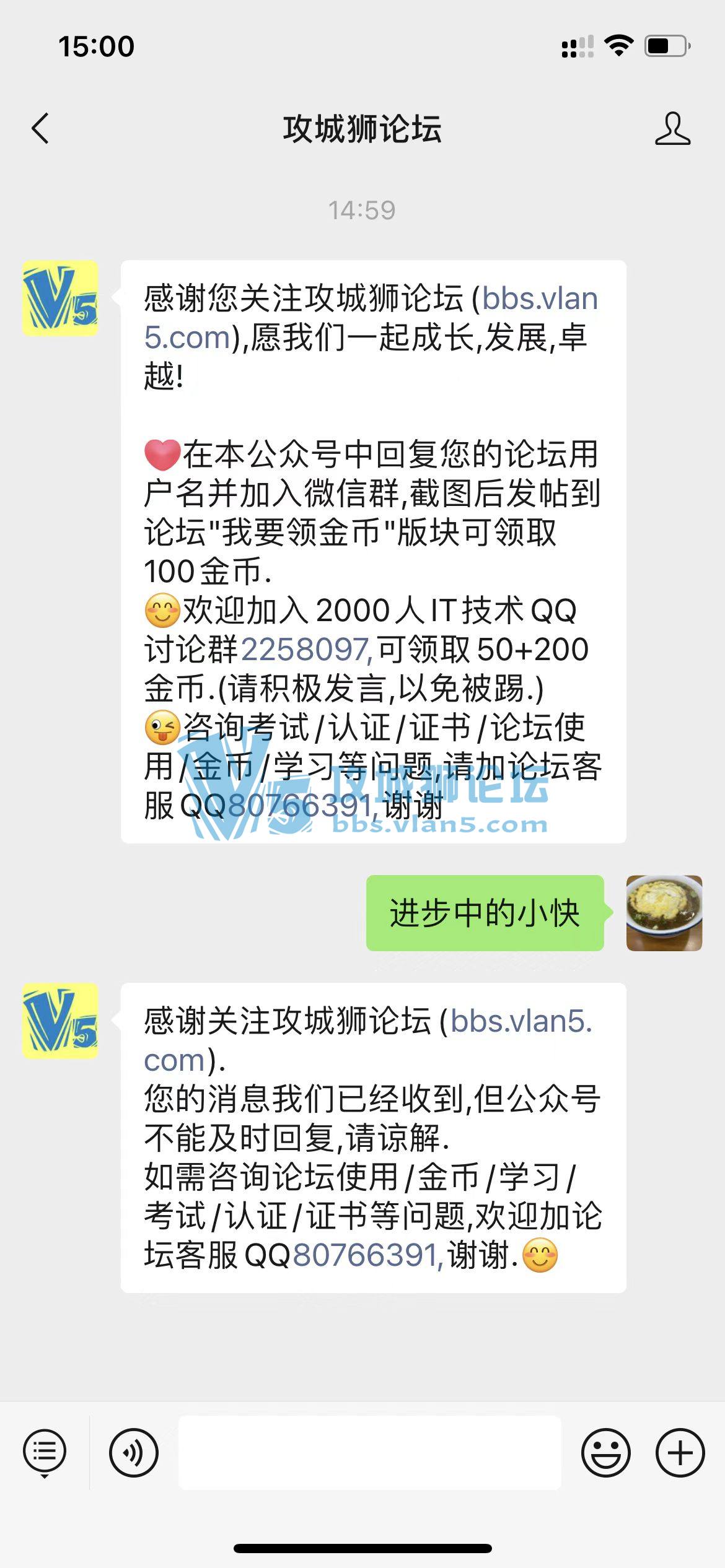Image resolution: width=725 pixels, height=1568 pixels.
Task: Open the emoji picker
Action: point(605,1452)
